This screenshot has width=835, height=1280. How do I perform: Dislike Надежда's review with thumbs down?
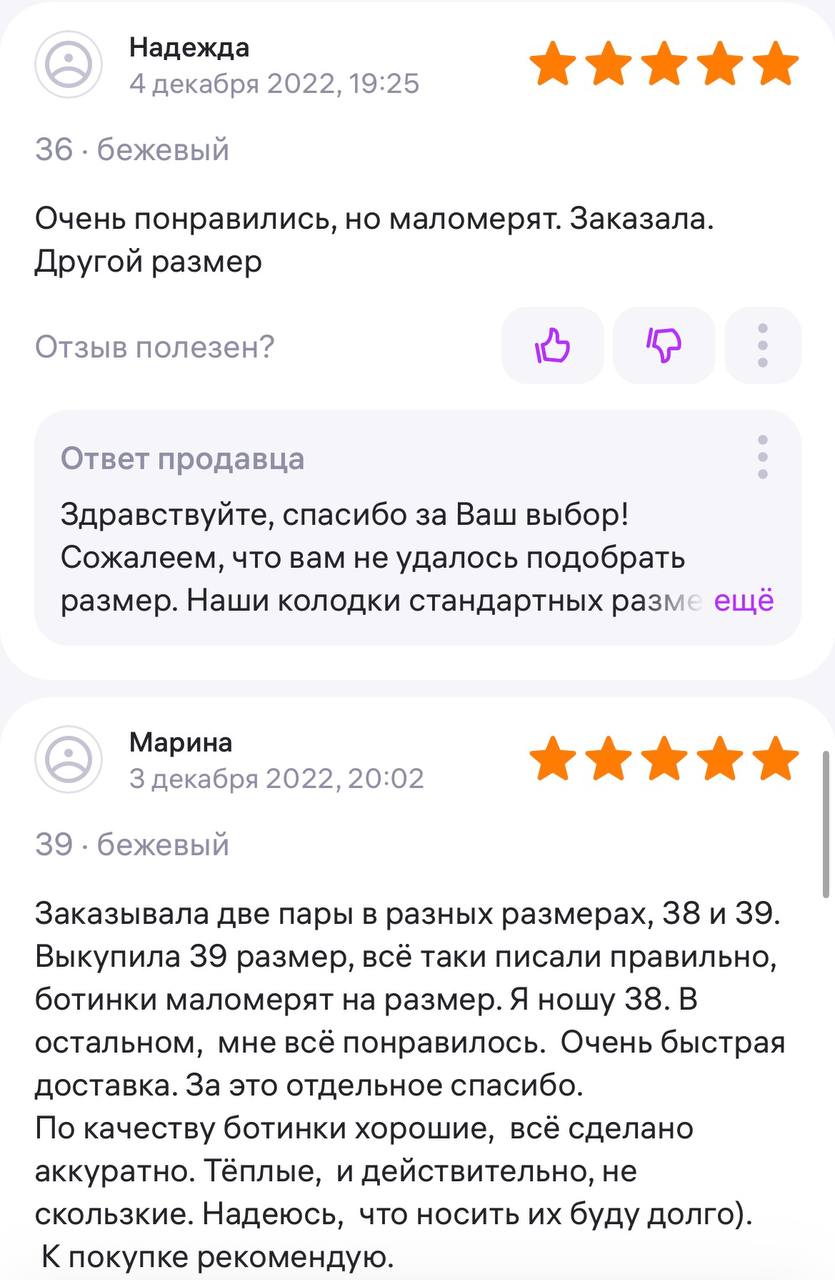coord(664,346)
